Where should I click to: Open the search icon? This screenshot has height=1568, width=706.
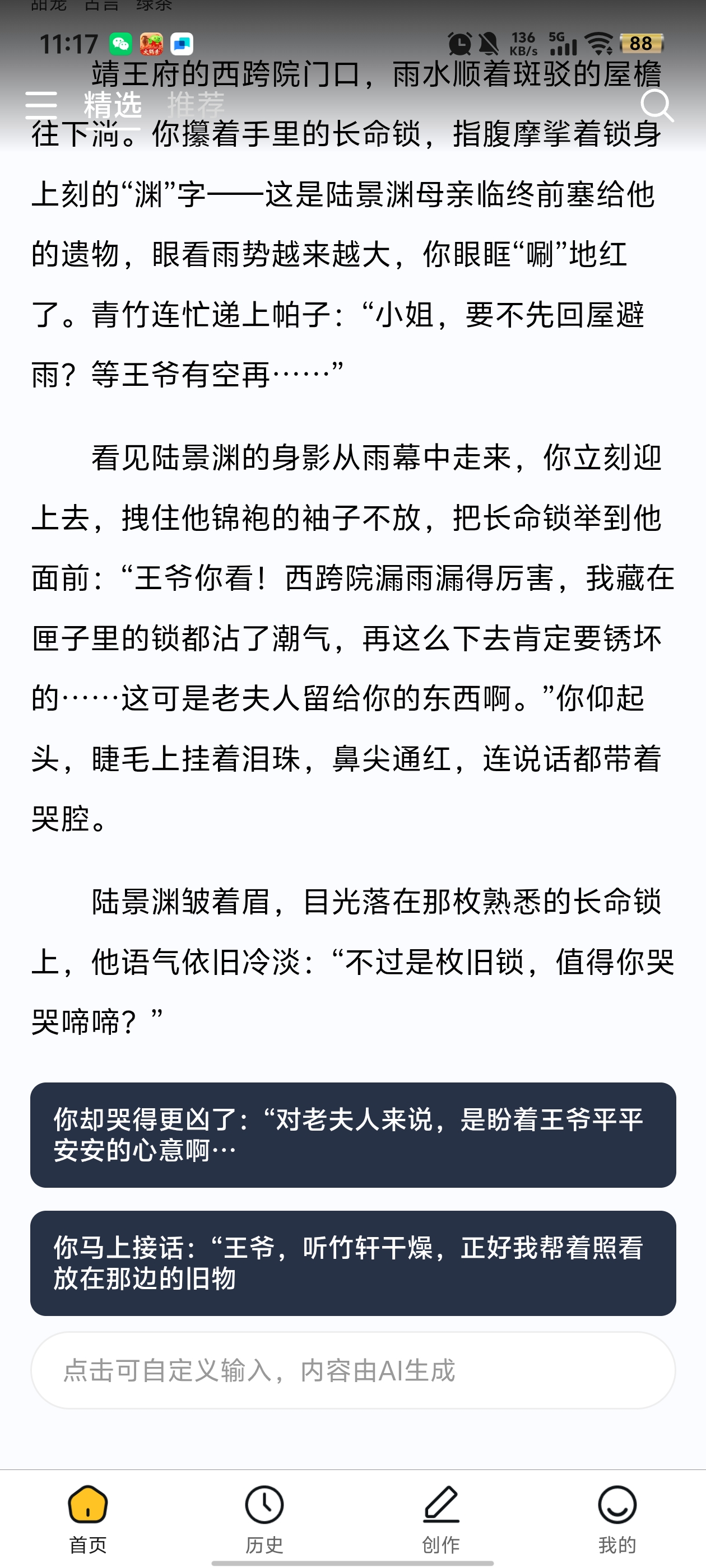click(657, 105)
